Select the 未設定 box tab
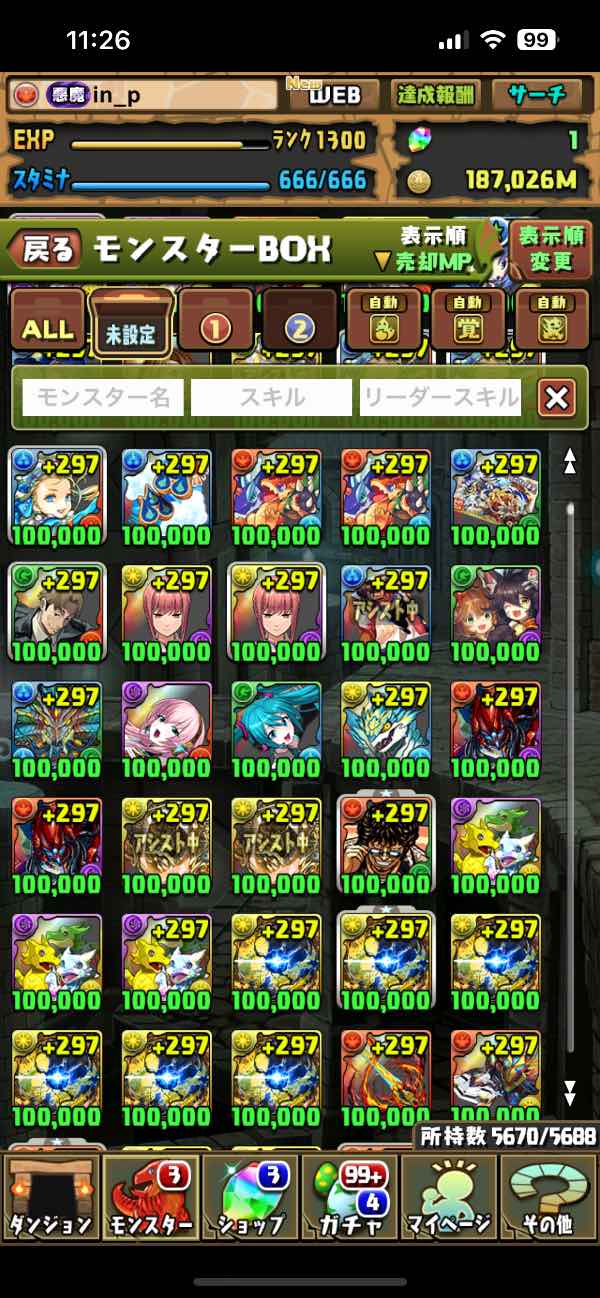 pyautogui.click(x=132, y=322)
